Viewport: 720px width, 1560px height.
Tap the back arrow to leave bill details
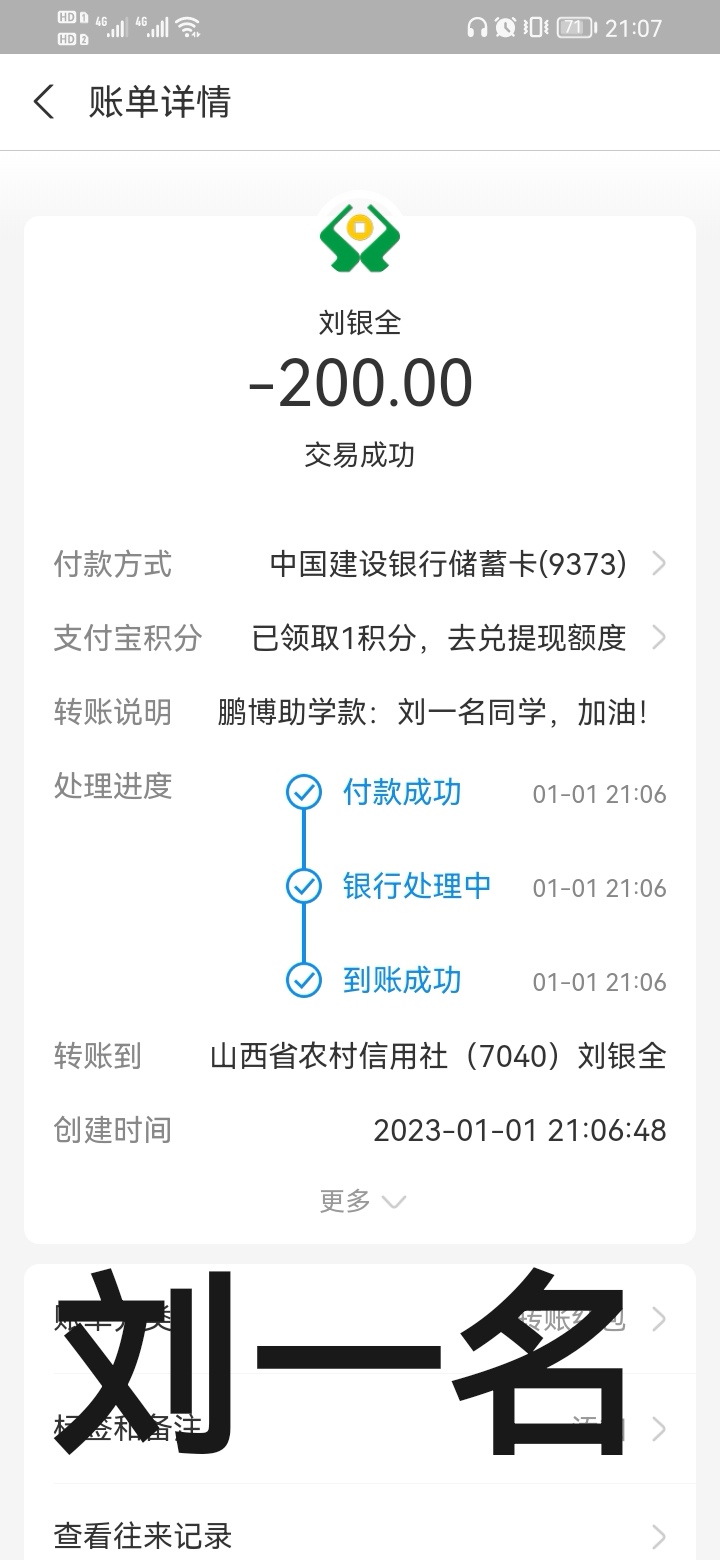tap(42, 102)
